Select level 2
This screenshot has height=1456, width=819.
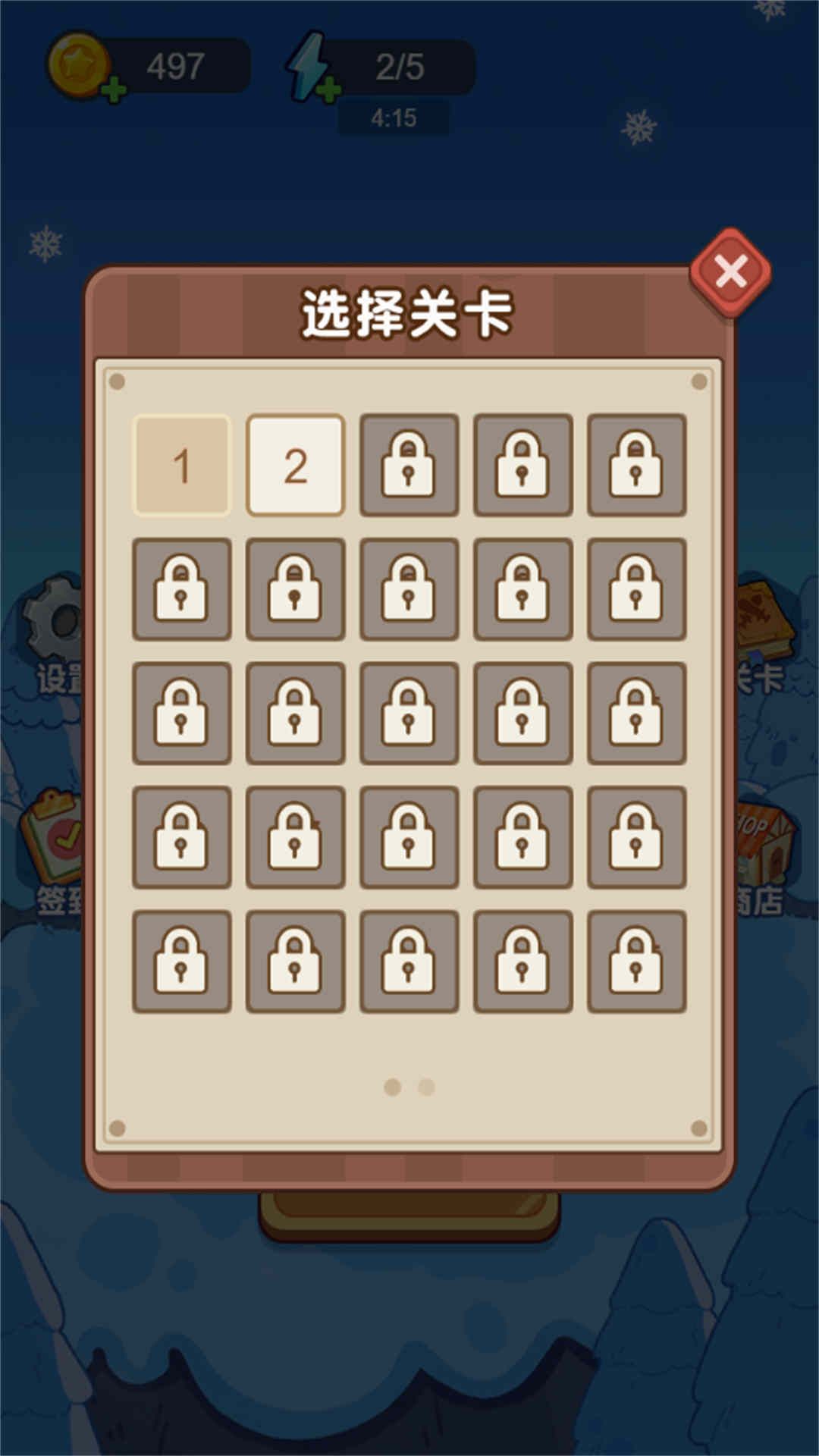(x=296, y=465)
